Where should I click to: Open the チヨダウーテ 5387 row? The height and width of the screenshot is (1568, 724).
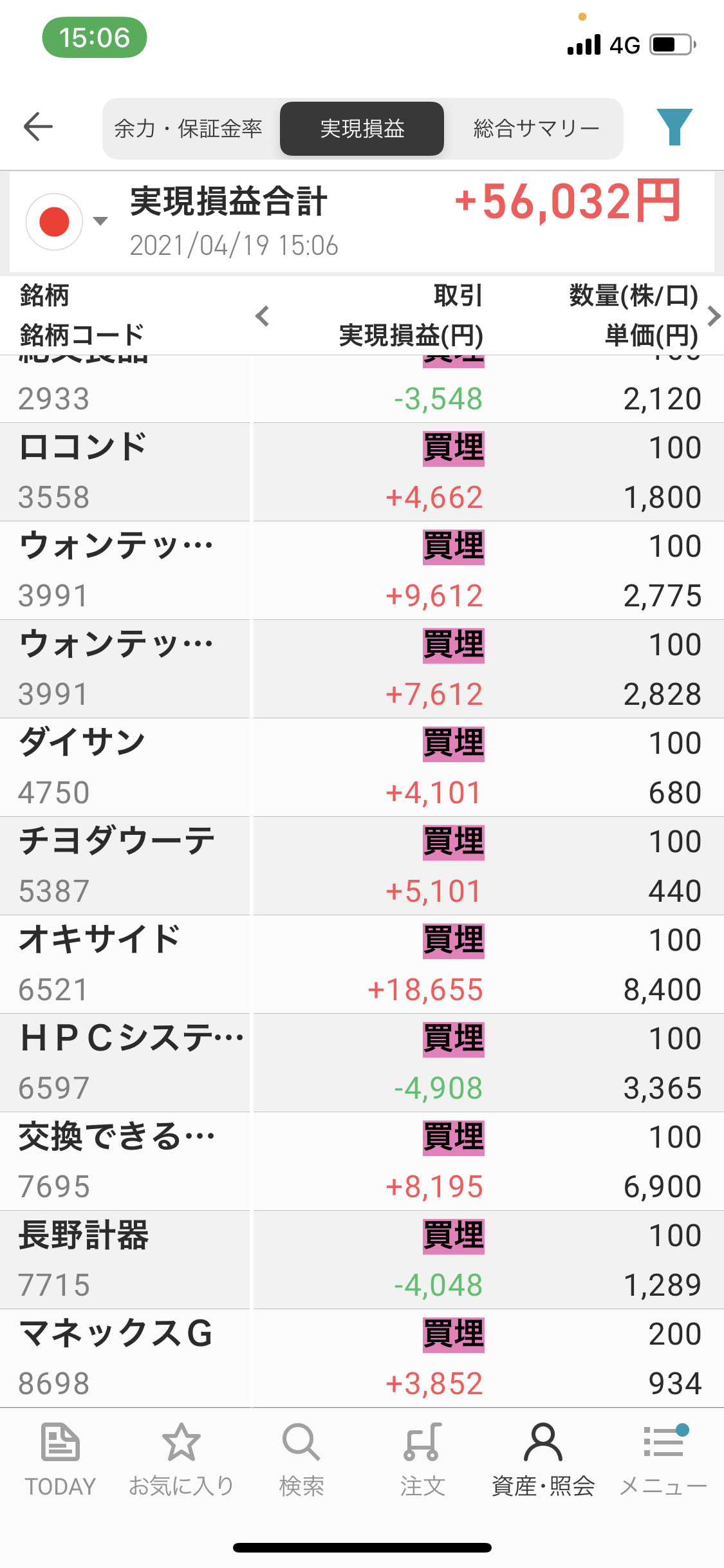tap(360, 866)
